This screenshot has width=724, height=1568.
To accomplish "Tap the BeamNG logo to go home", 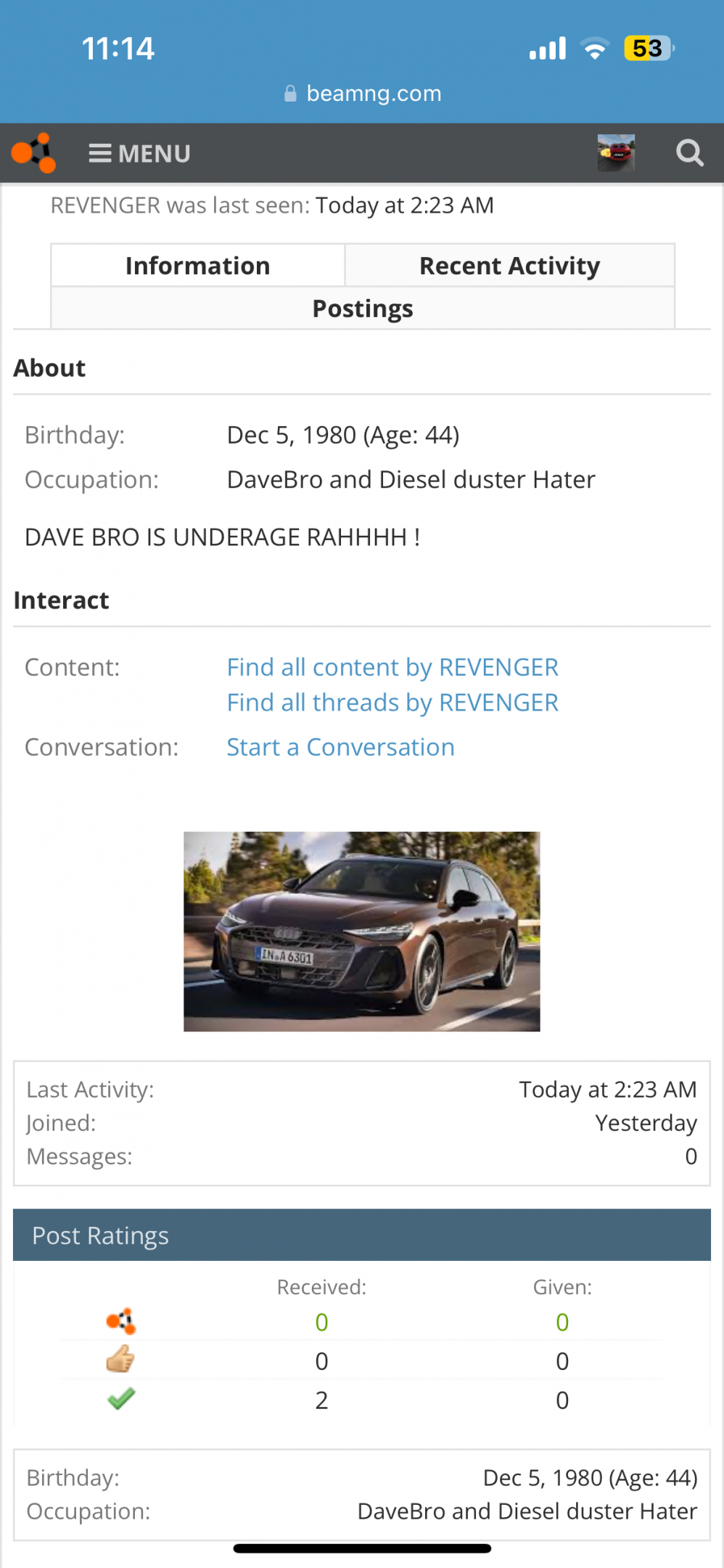I will 34,153.
